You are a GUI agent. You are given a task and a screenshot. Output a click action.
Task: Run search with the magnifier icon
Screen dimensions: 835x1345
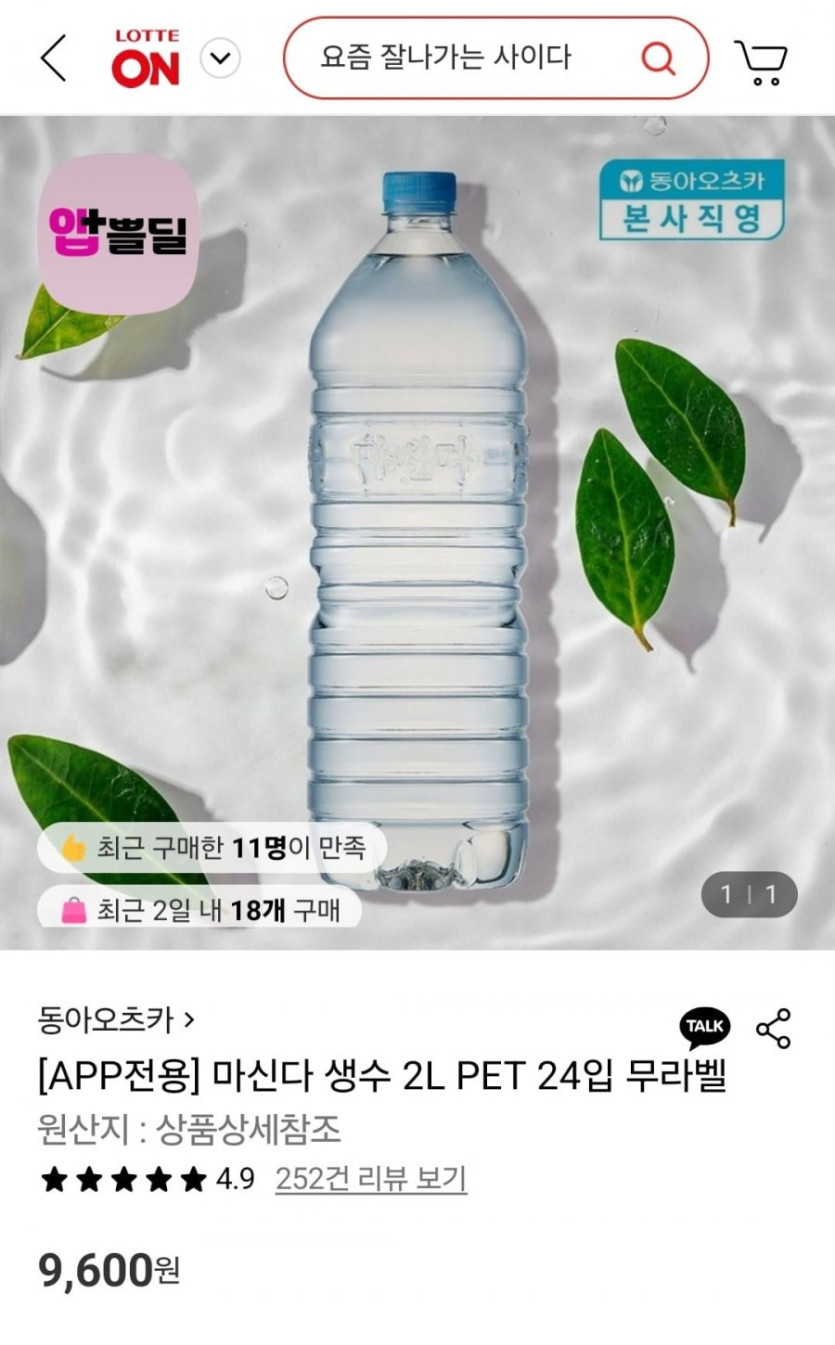[x=657, y=58]
